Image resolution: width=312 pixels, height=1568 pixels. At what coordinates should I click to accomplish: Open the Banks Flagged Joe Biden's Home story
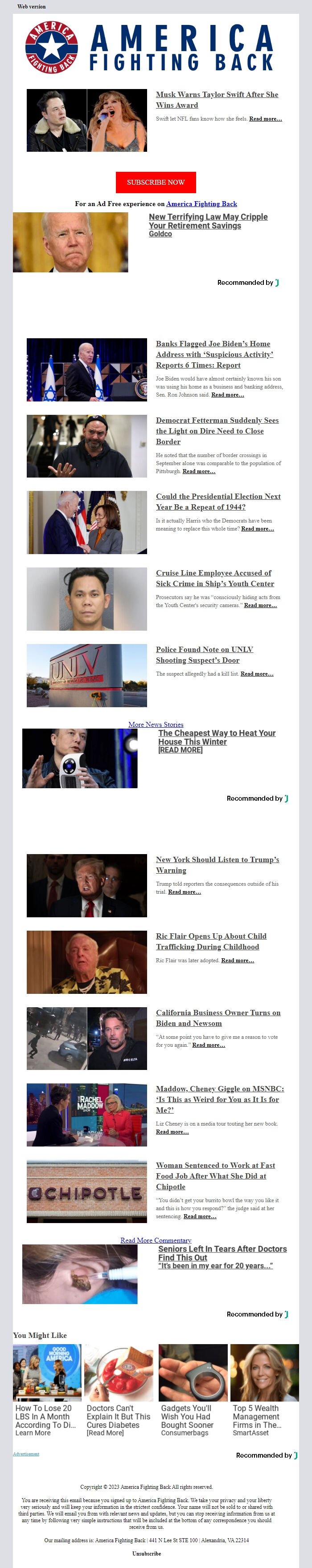(x=214, y=354)
